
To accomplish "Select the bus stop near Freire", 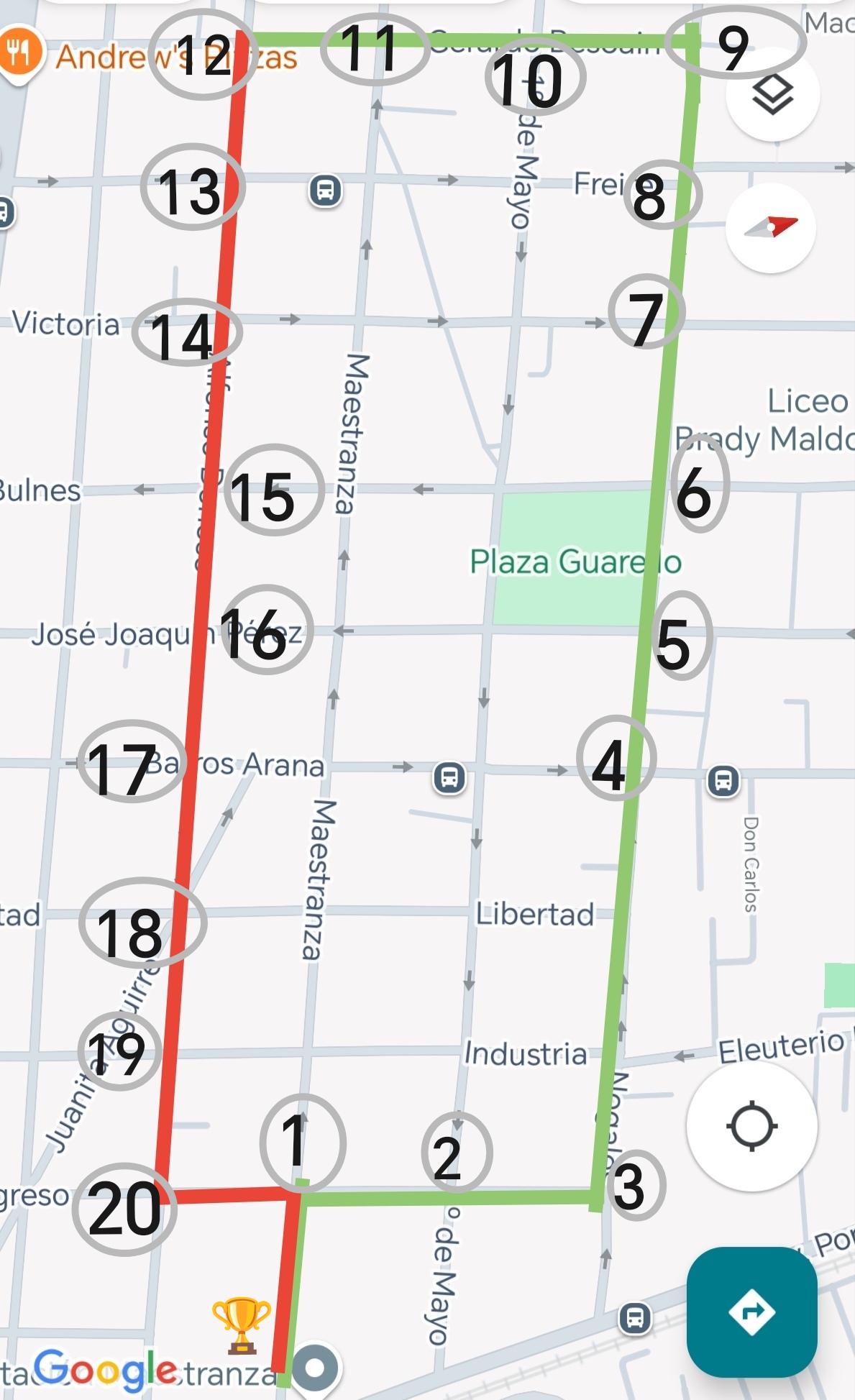I will tap(325, 191).
